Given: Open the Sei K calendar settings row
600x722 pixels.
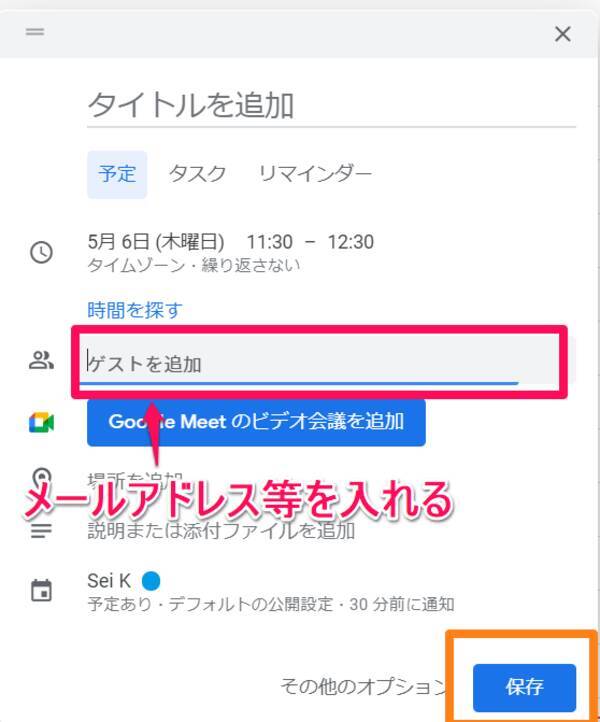Looking at the screenshot, I should pyautogui.click(x=270, y=591).
